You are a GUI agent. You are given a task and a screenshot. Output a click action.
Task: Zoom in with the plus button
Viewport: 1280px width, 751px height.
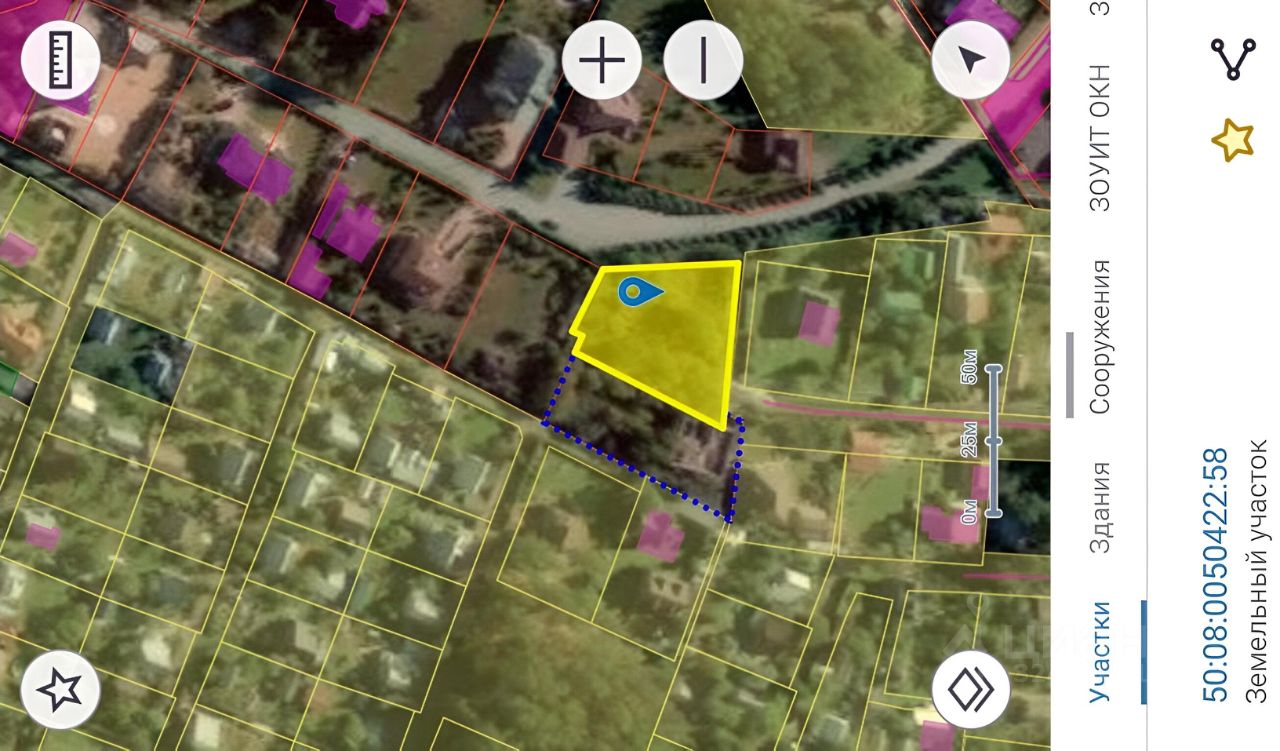point(601,61)
